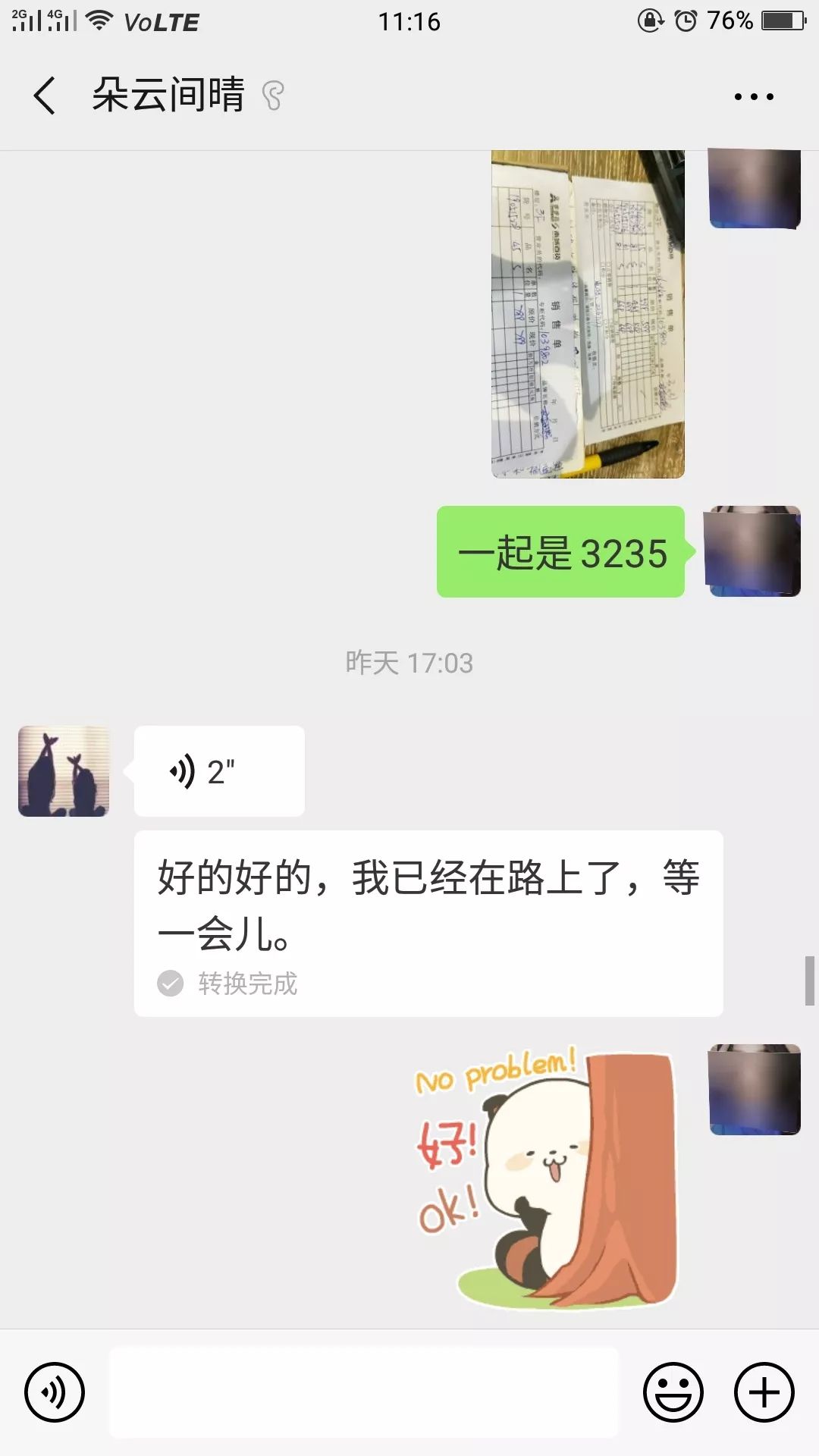Tap the 昨天 17:03 timestamp label
The height and width of the screenshot is (1456, 819).
pyautogui.click(x=409, y=662)
